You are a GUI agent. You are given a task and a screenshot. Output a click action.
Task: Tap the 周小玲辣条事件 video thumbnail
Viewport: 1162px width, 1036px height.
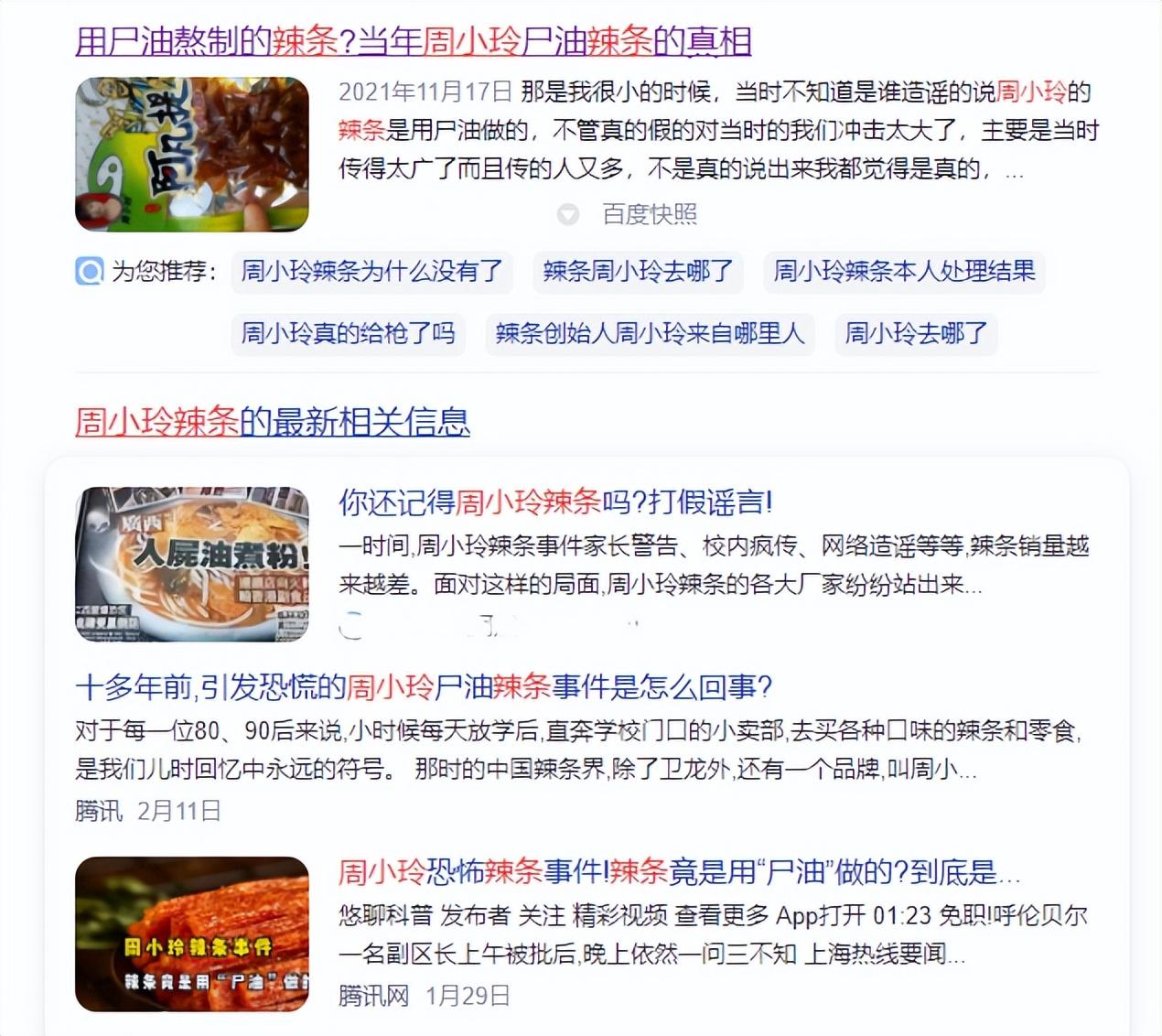coord(191,933)
